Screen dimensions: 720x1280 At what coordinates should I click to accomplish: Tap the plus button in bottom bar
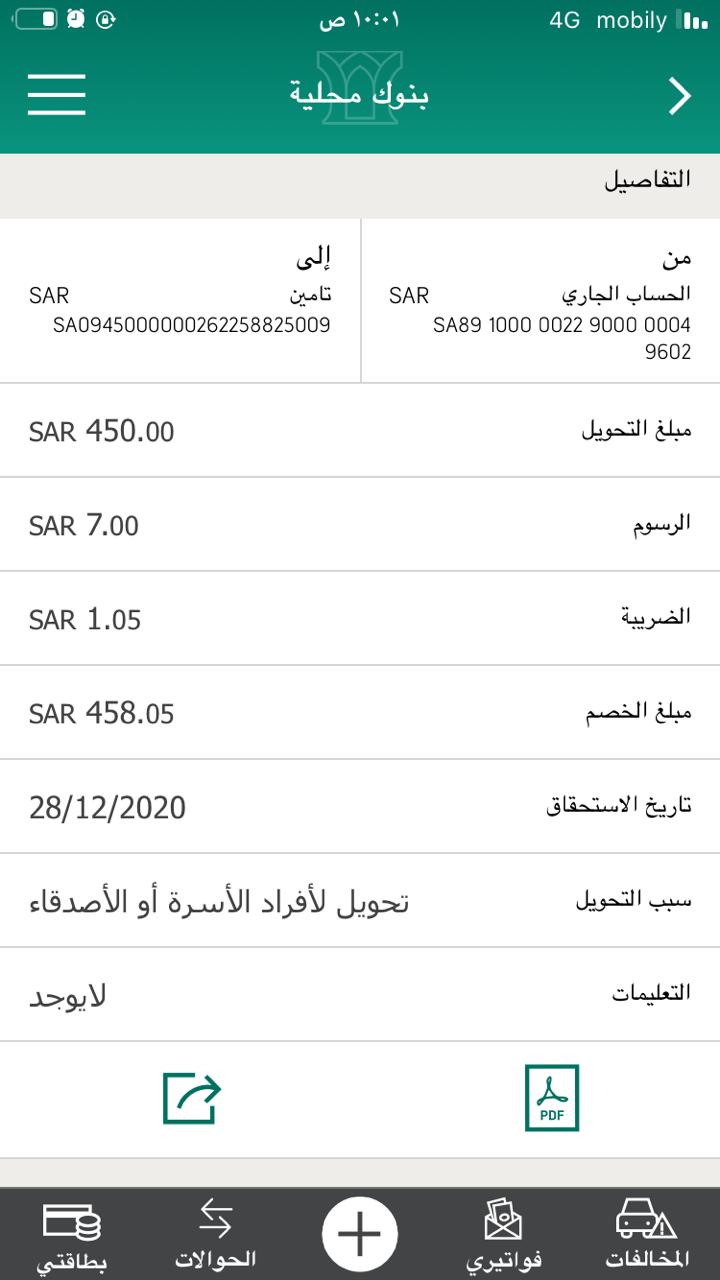click(x=360, y=1235)
